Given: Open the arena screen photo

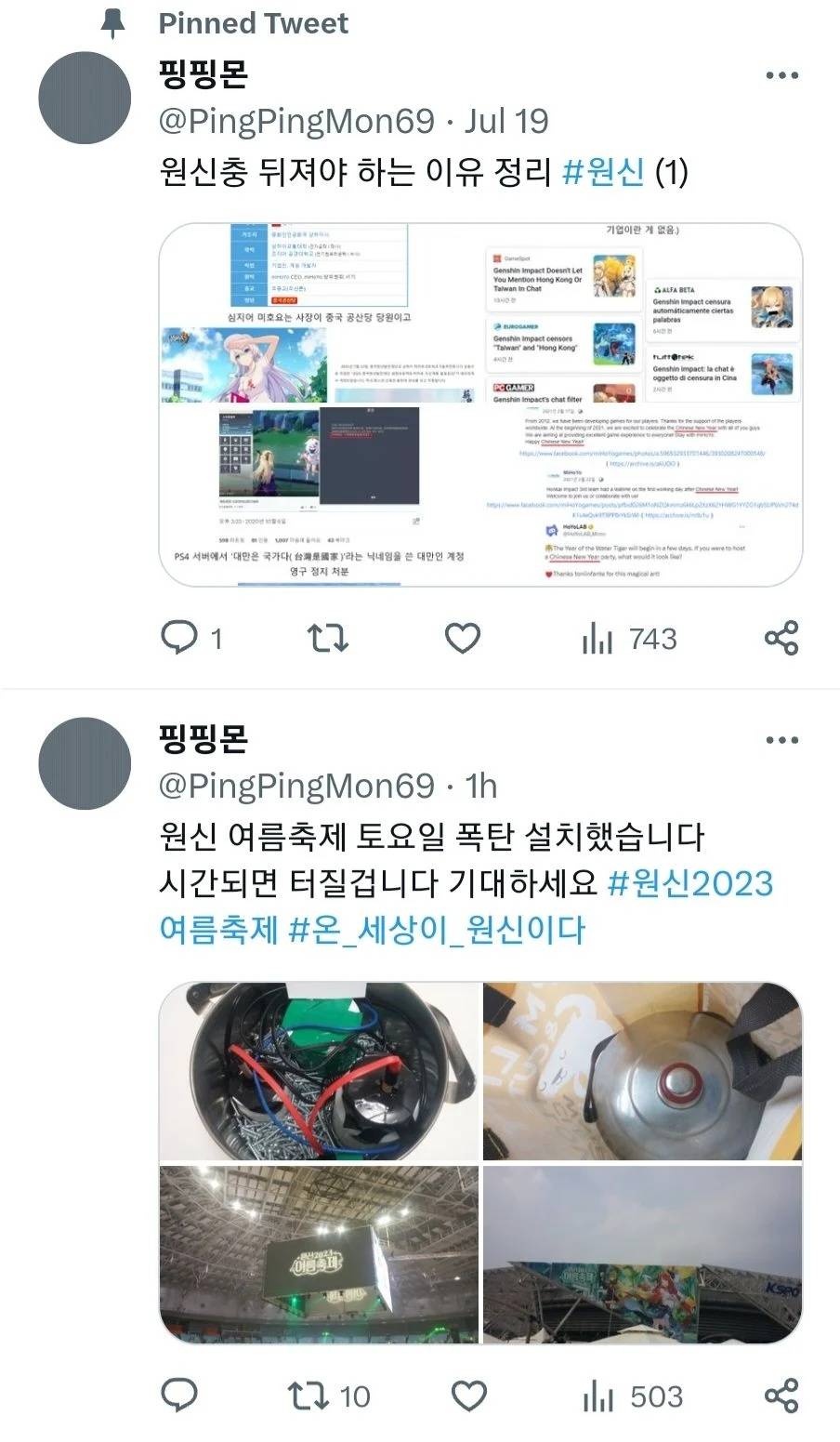Looking at the screenshot, I should pos(319,1253).
